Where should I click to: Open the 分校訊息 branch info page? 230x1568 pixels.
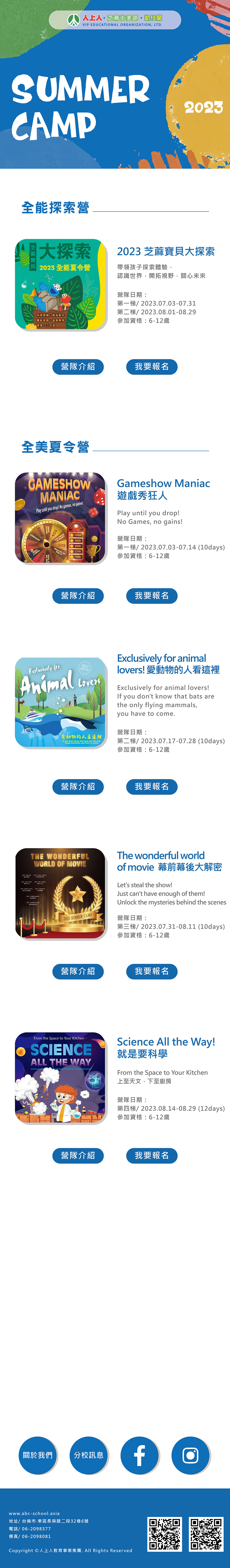click(89, 1455)
